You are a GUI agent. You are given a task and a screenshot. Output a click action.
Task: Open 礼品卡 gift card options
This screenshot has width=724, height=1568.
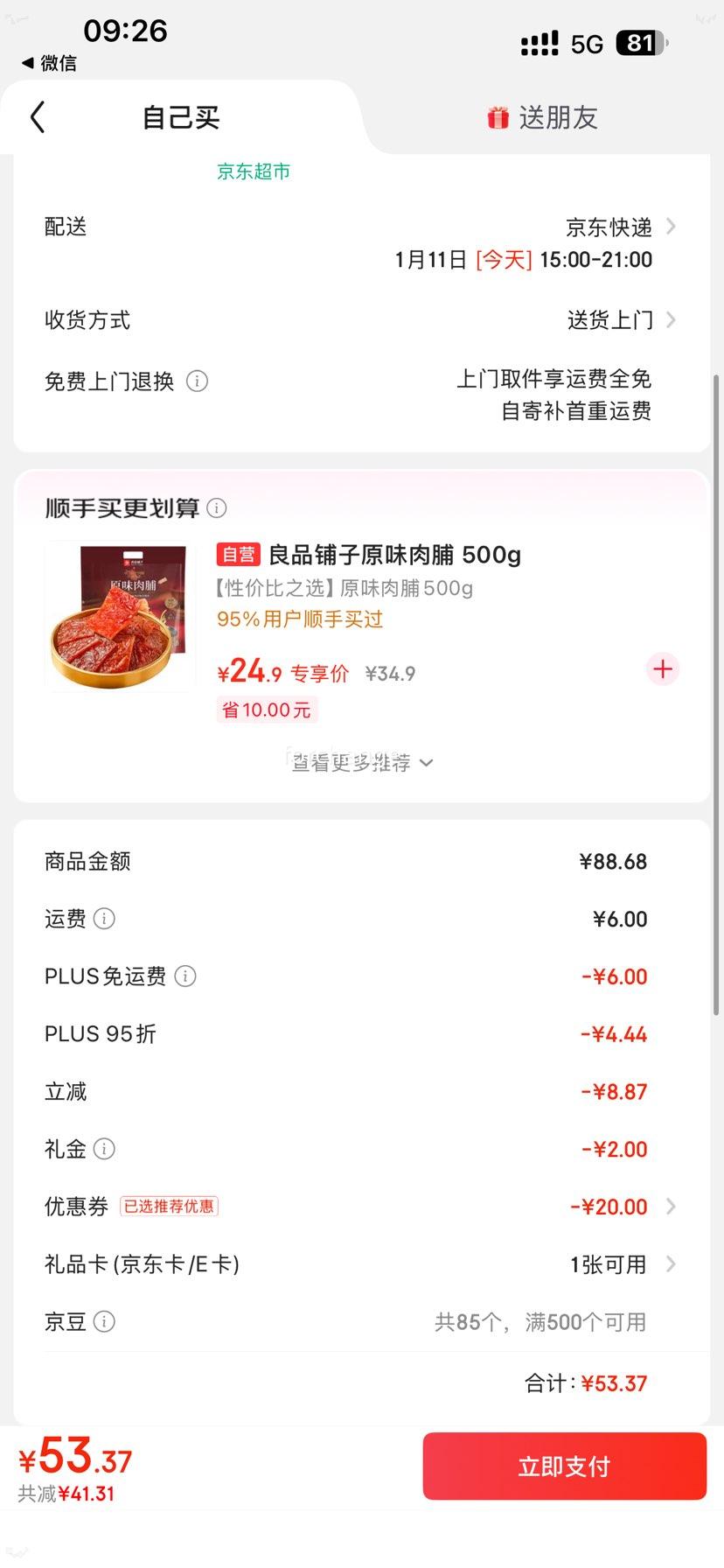click(670, 1263)
